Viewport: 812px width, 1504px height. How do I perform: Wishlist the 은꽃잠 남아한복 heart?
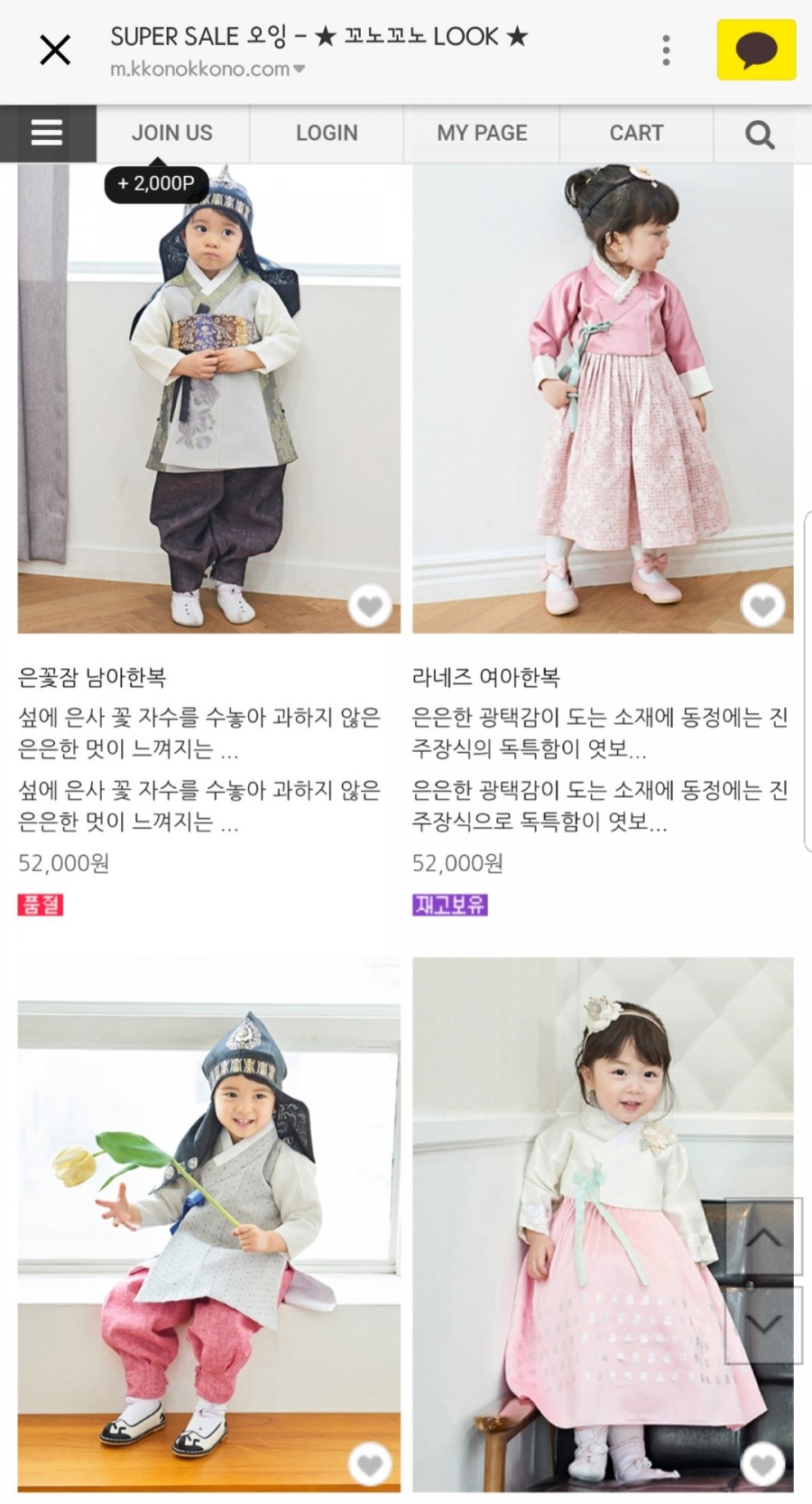[370, 607]
